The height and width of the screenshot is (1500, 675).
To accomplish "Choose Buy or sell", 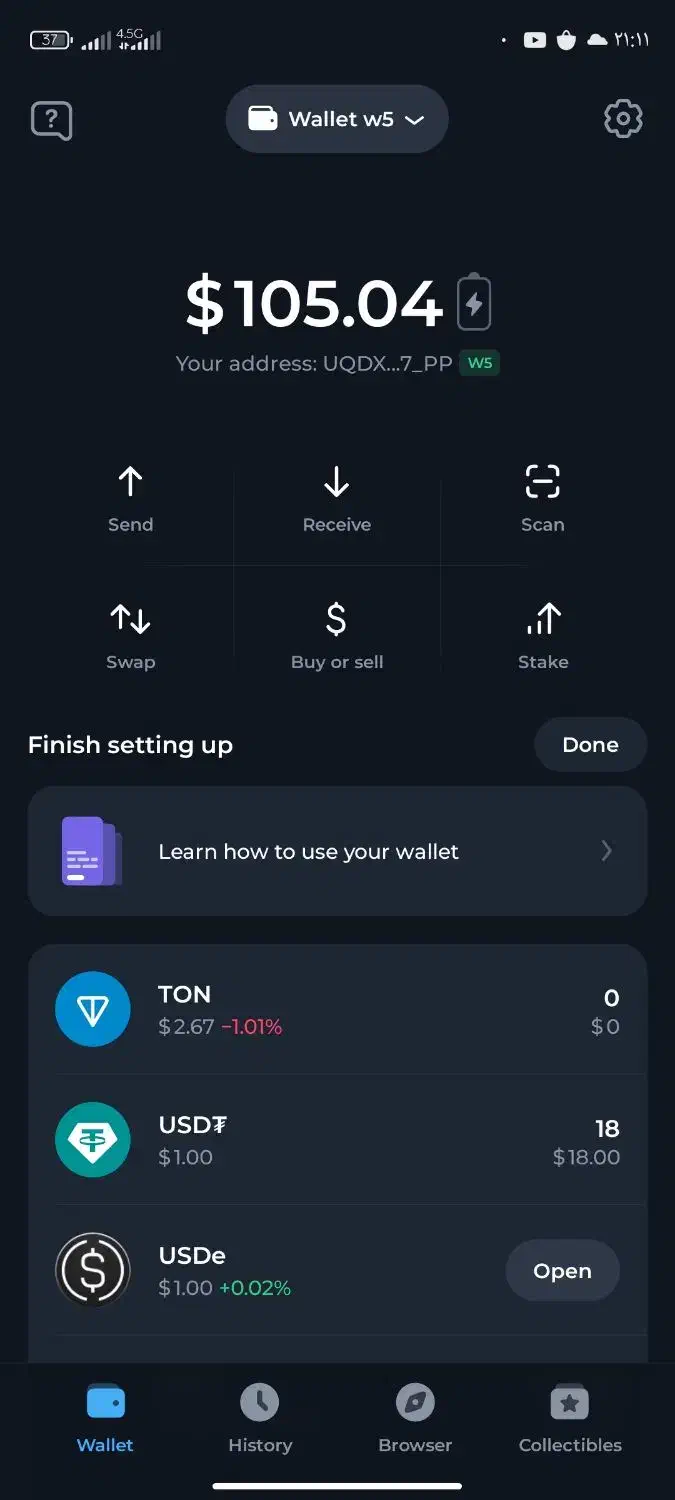I will 337,635.
